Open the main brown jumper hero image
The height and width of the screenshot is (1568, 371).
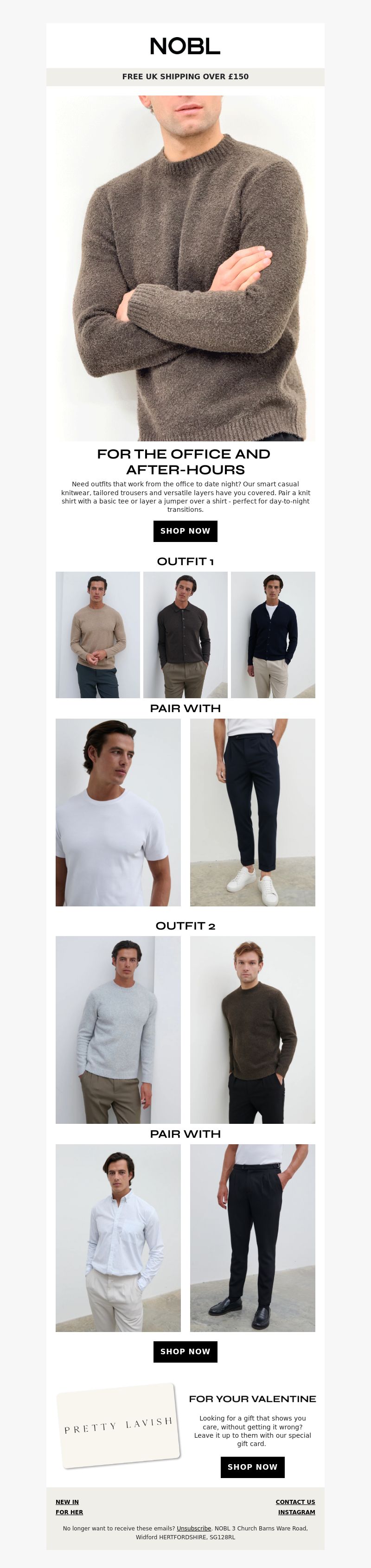click(x=185, y=268)
